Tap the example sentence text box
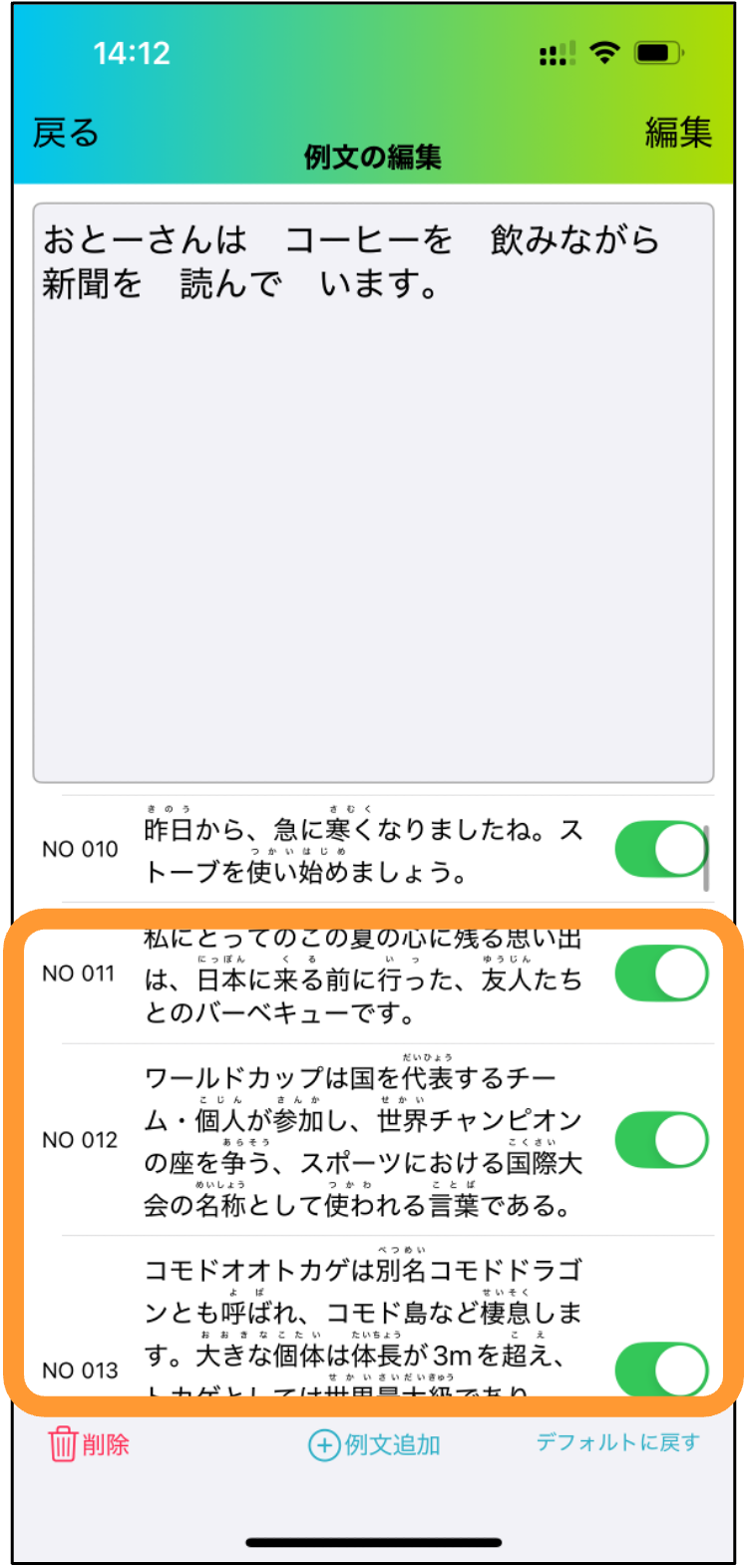745x1568 pixels. (373, 493)
